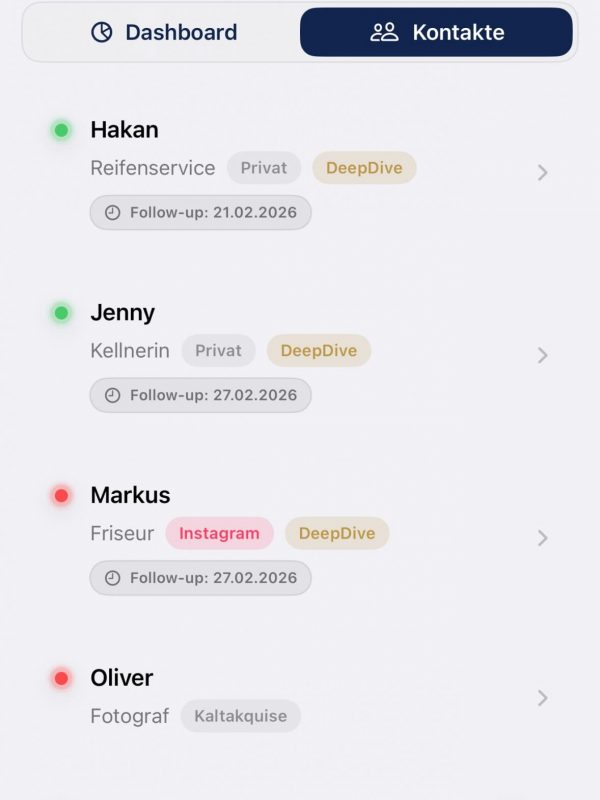
Task: View the contact Markus
Action: [300, 536]
